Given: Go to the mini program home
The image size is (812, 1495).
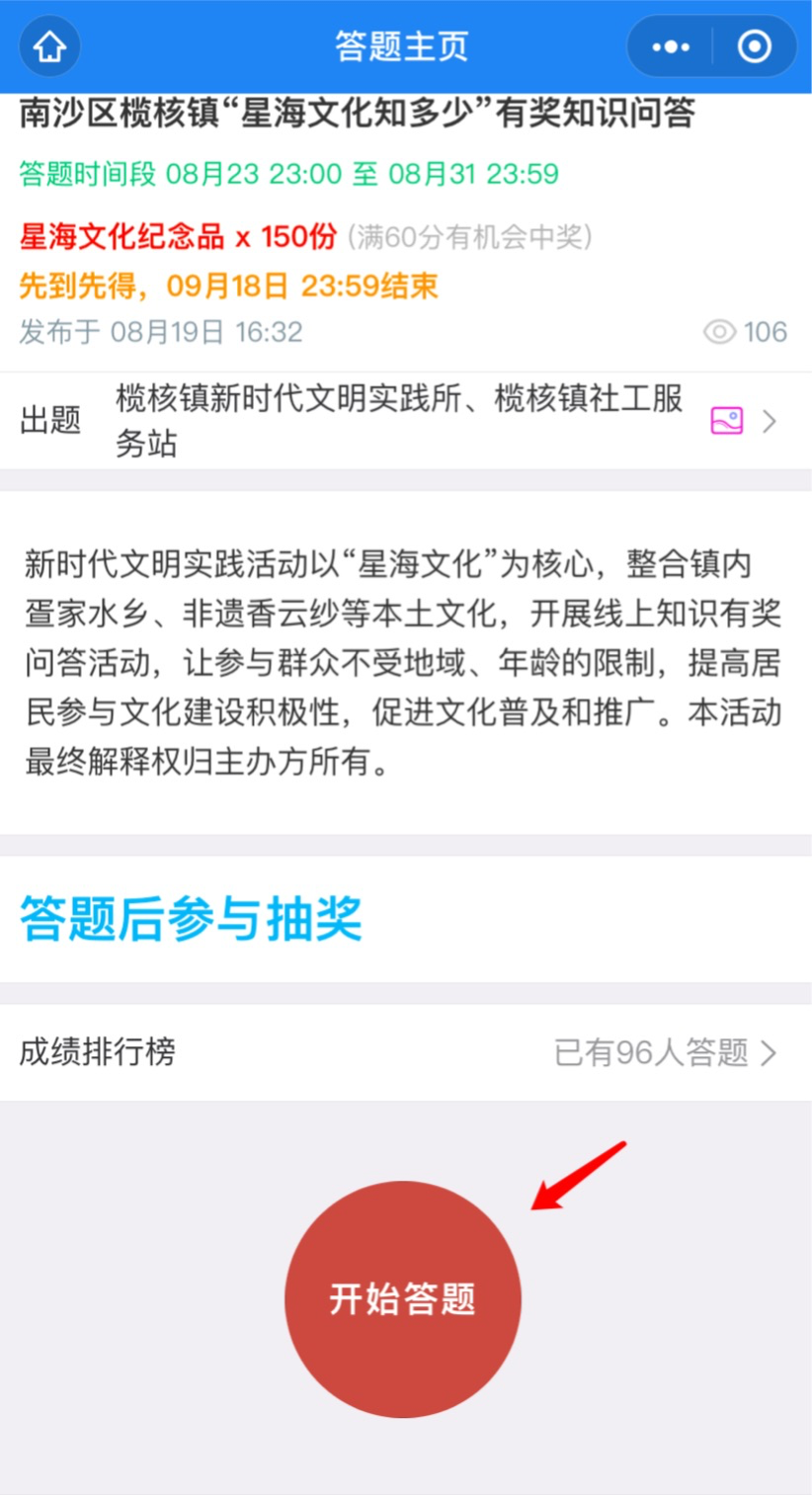Looking at the screenshot, I should pyautogui.click(x=49, y=46).
